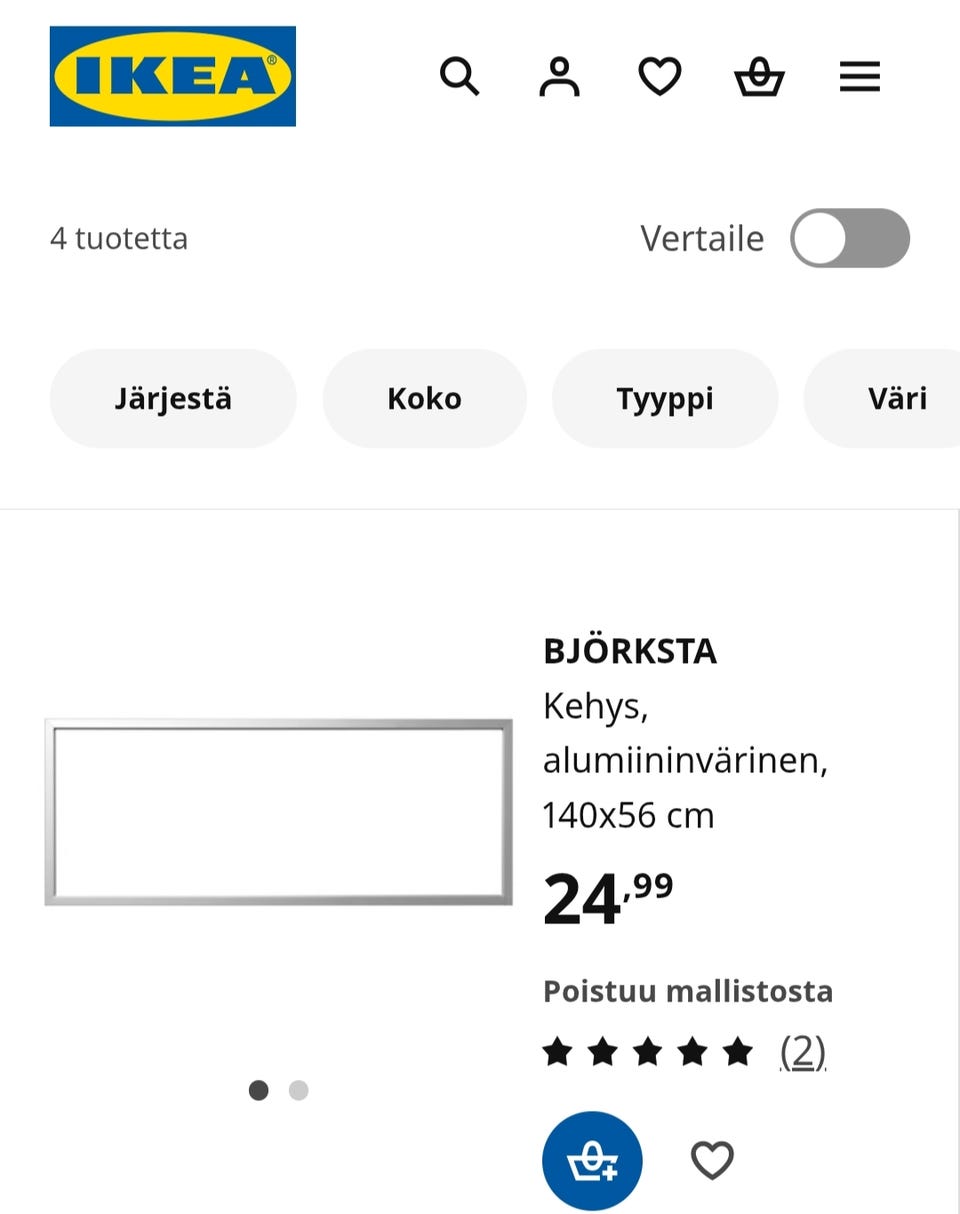Open the BJÖRKSTA product page

[x=630, y=650]
